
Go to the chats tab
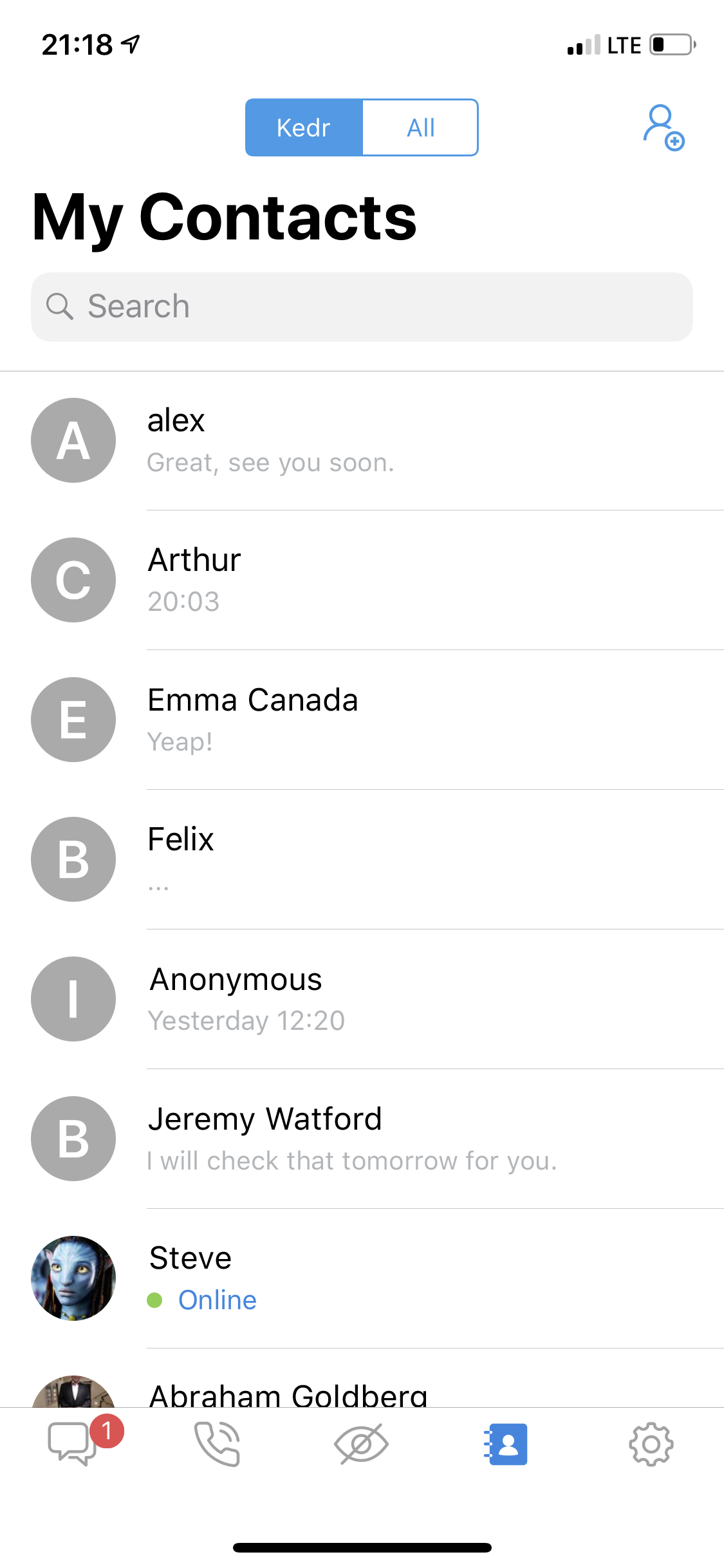click(72, 1444)
